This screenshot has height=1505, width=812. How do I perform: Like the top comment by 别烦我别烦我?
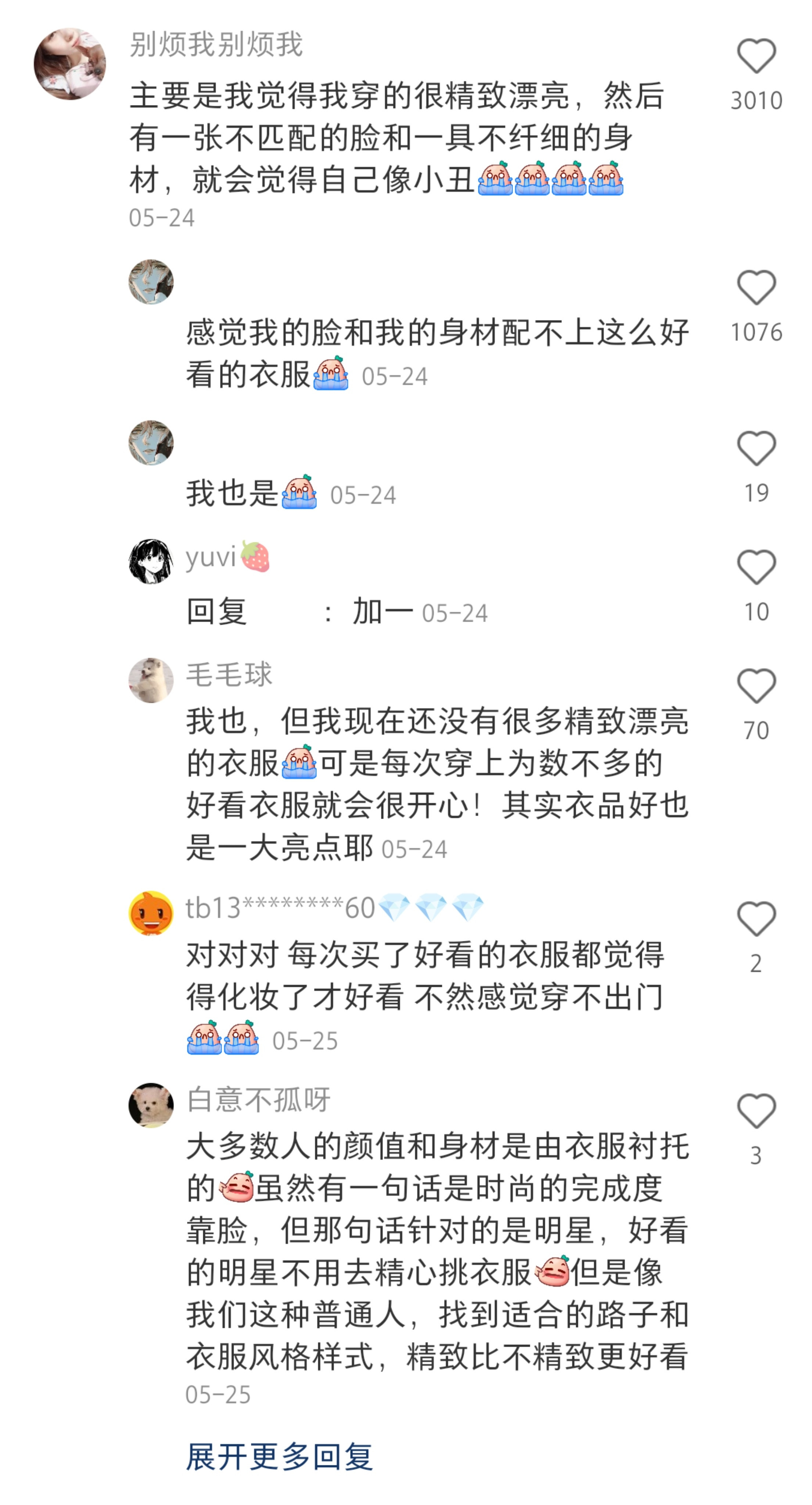pyautogui.click(x=756, y=57)
